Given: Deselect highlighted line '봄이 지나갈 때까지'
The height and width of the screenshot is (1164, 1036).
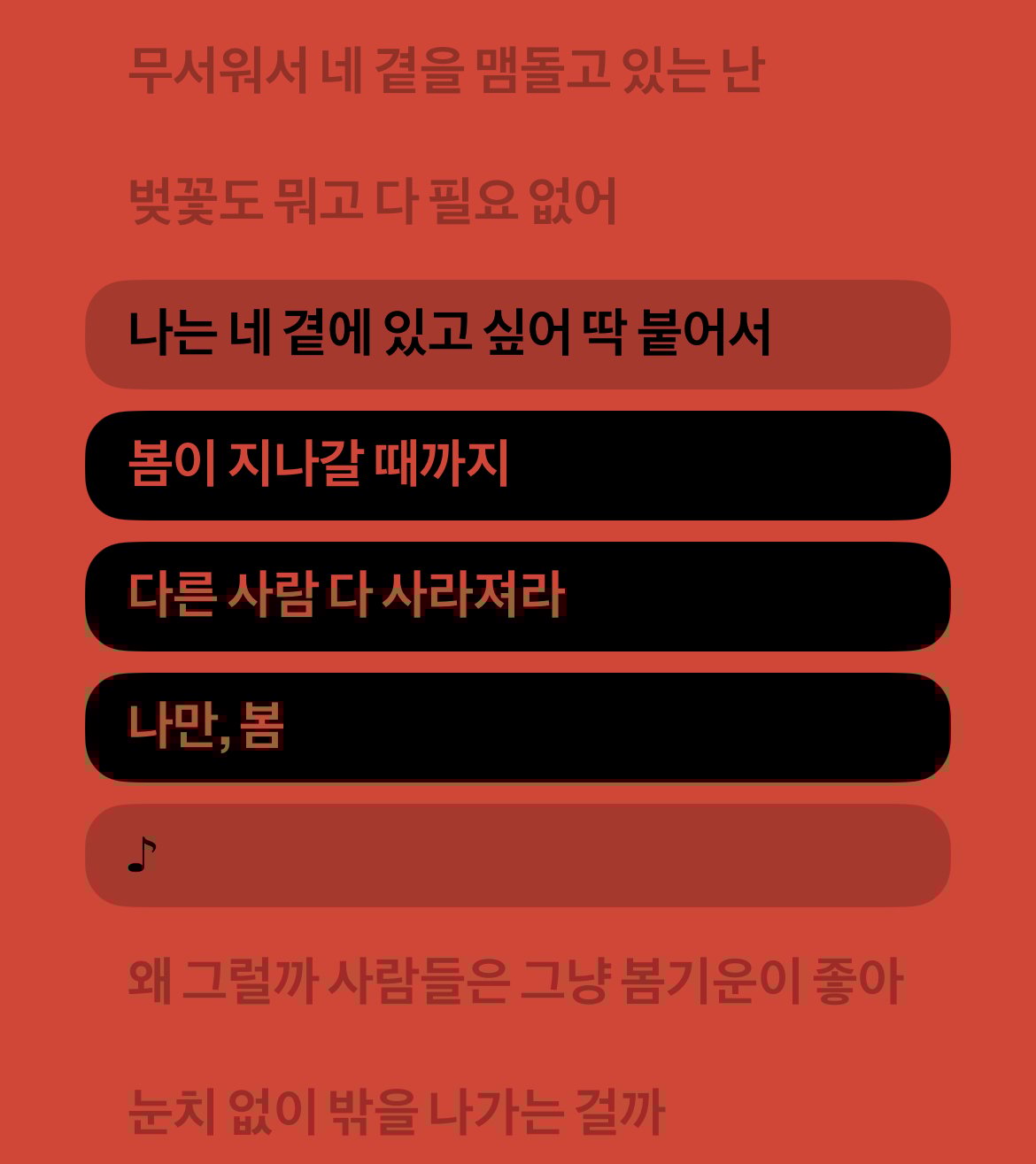Looking at the screenshot, I should 517,466.
